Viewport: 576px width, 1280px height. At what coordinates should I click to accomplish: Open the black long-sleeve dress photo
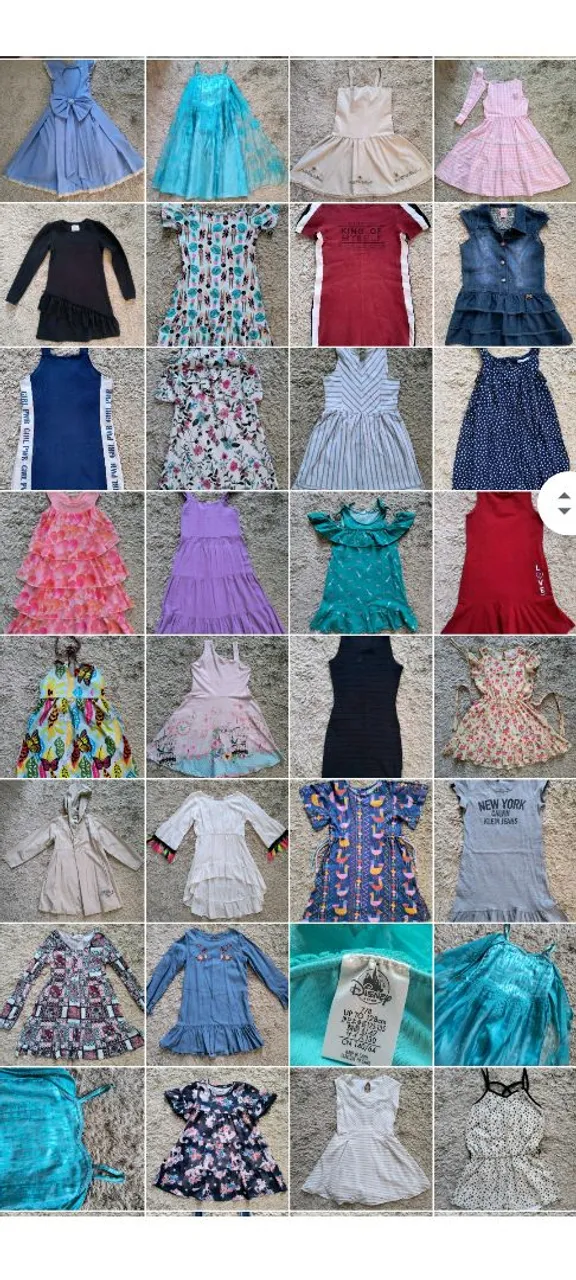click(72, 275)
